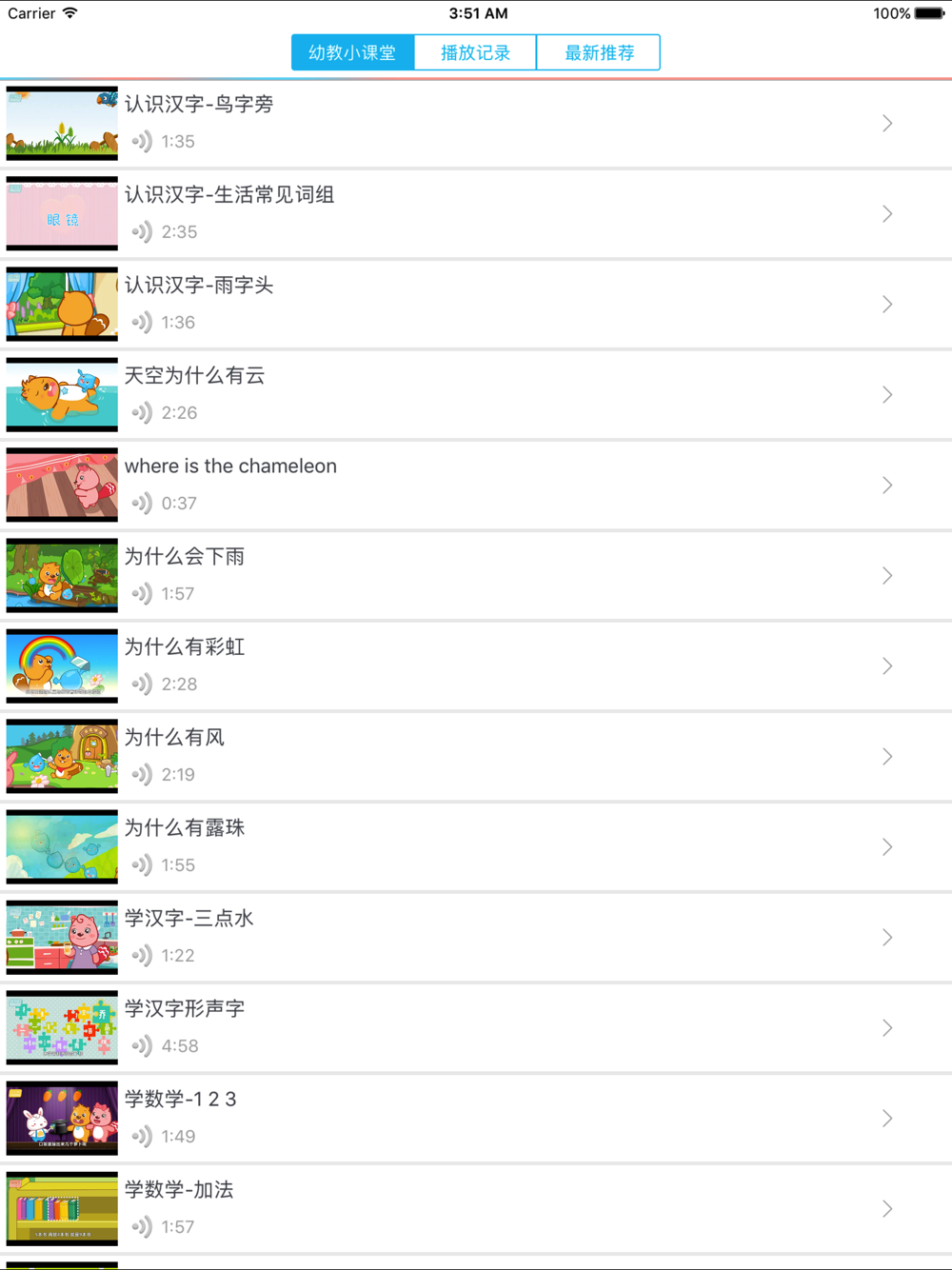Viewport: 952px width, 1270px height.
Task: Open where is the chameleon video
Action: 476,486
